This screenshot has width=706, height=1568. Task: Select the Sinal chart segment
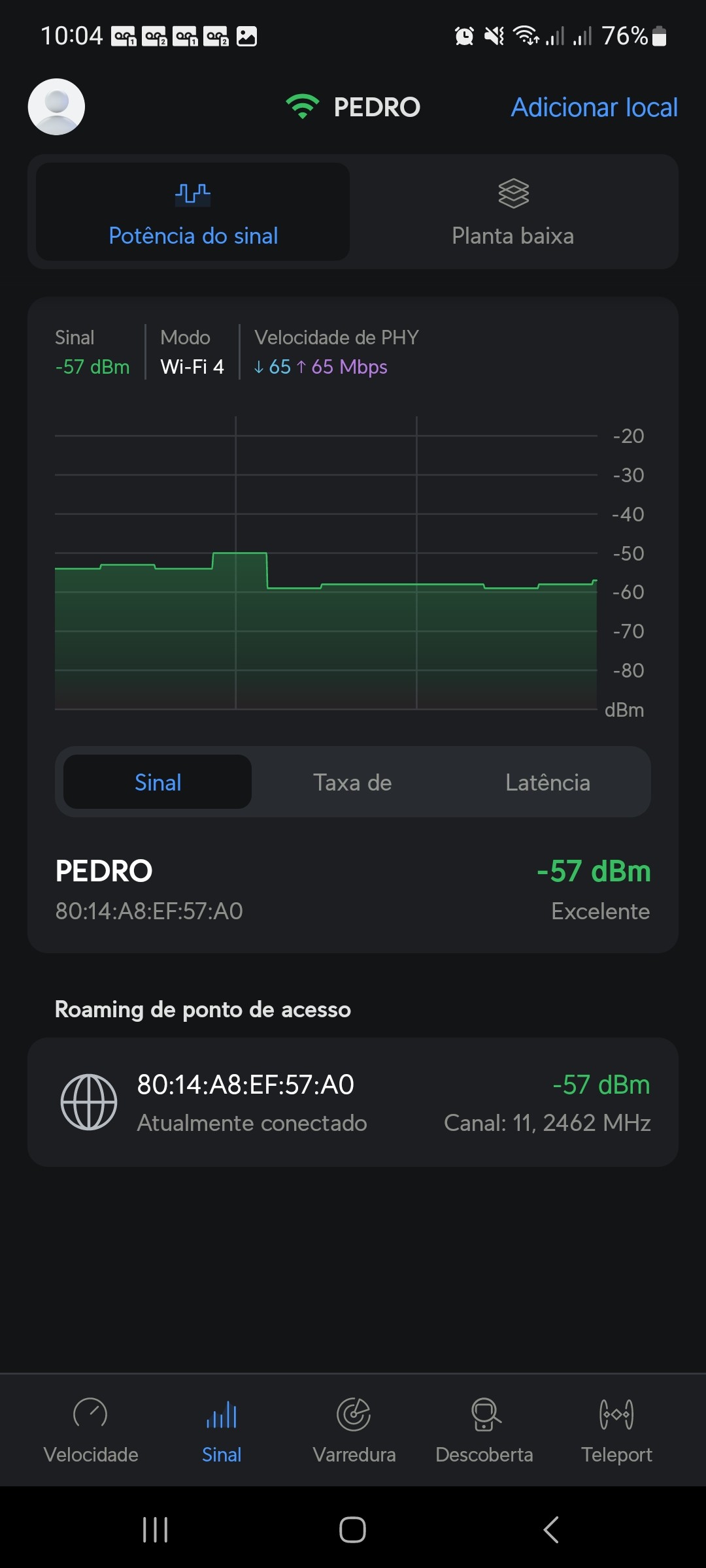click(158, 782)
